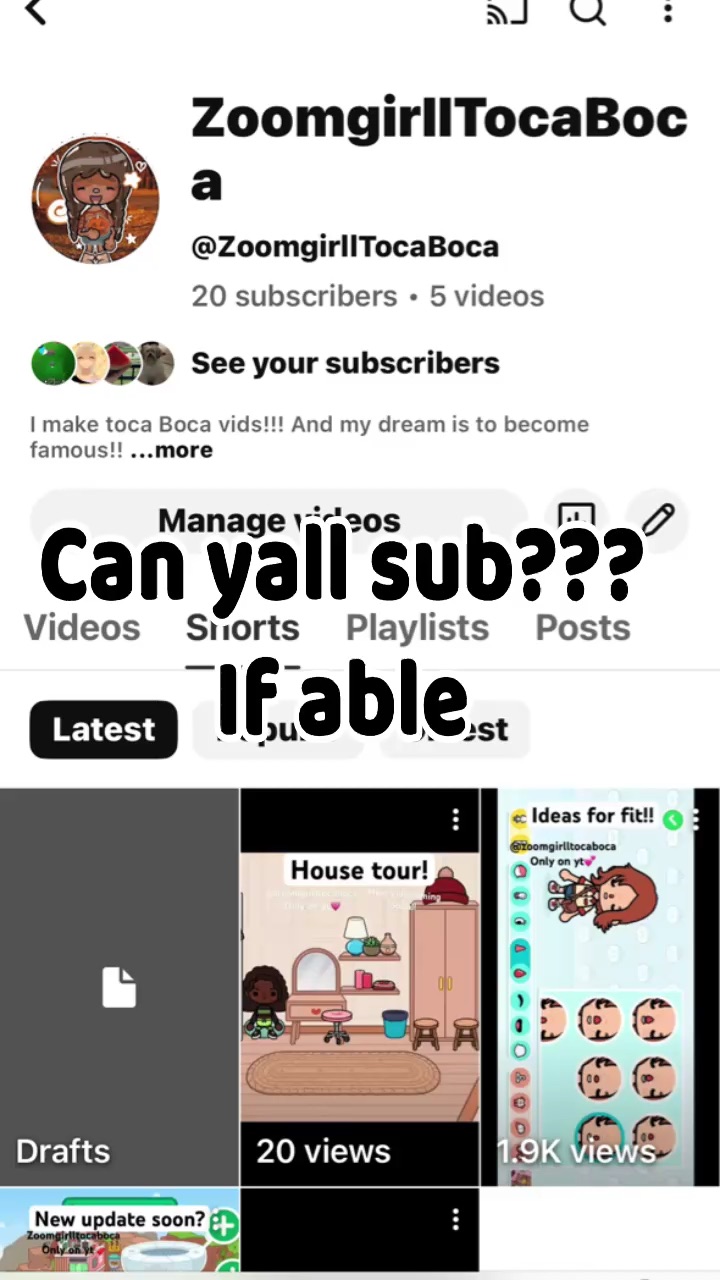The height and width of the screenshot is (1280, 720).
Task: Switch to the Posts tab
Action: [583, 628]
